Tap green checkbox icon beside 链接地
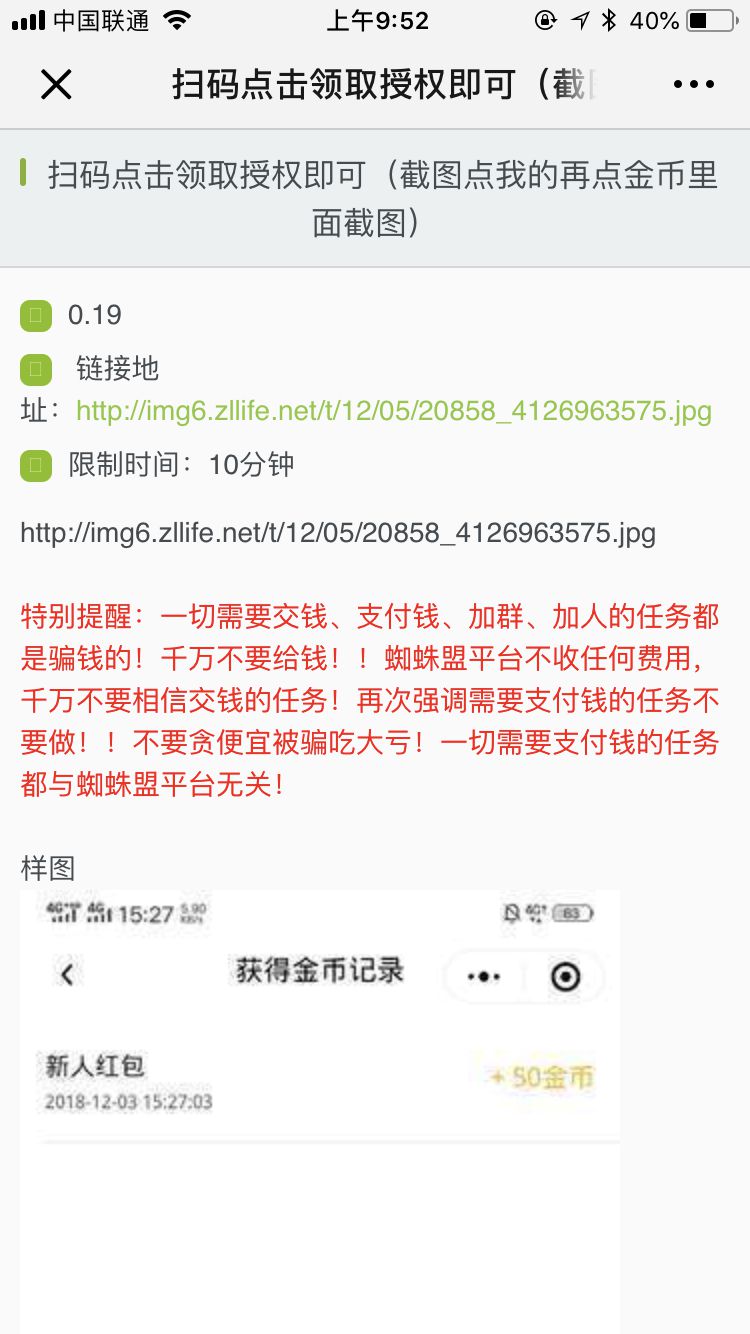Image resolution: width=750 pixels, height=1334 pixels. [36, 369]
